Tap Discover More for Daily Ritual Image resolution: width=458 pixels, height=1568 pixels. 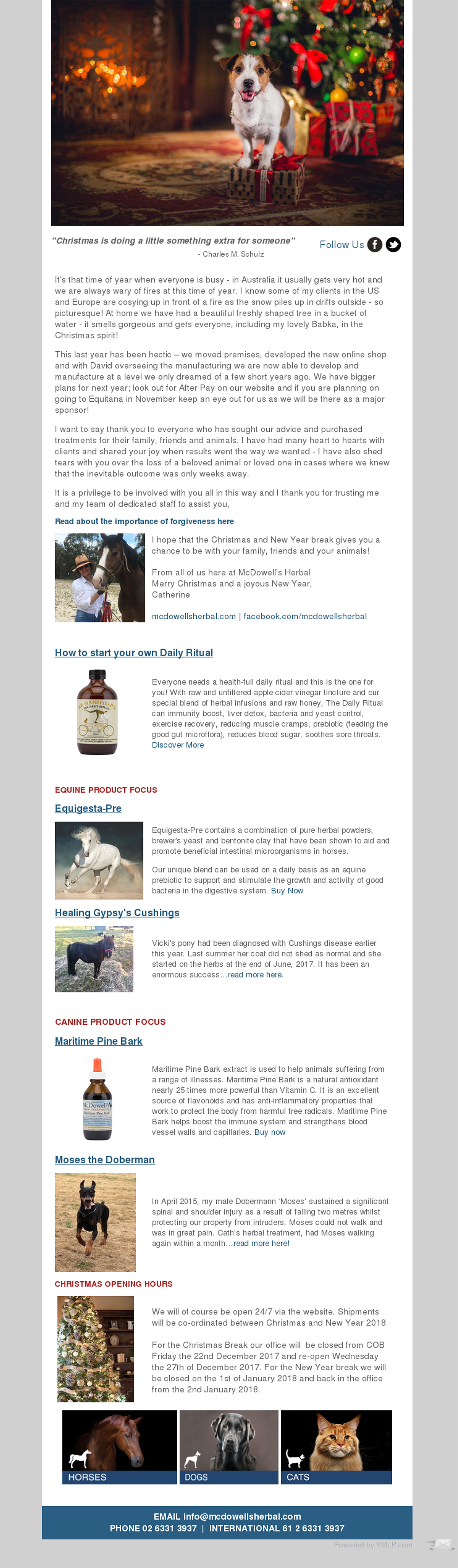pos(178,745)
